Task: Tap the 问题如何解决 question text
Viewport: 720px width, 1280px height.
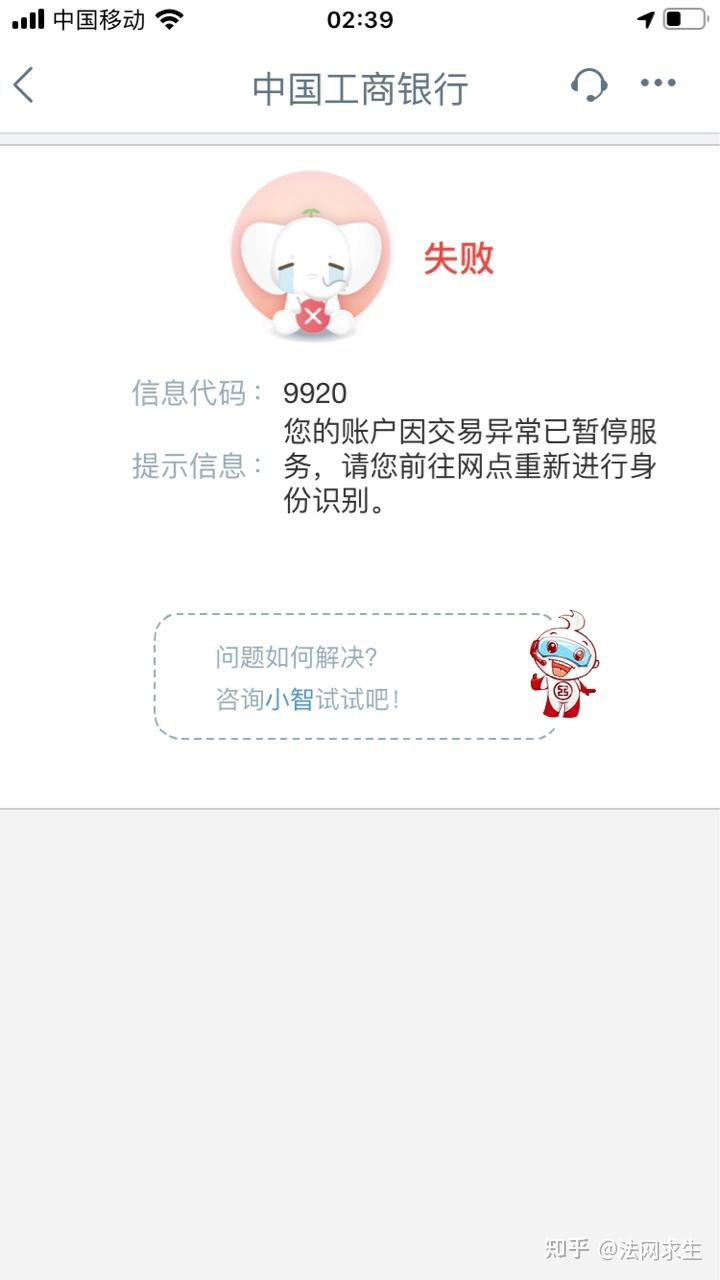Action: 292,658
